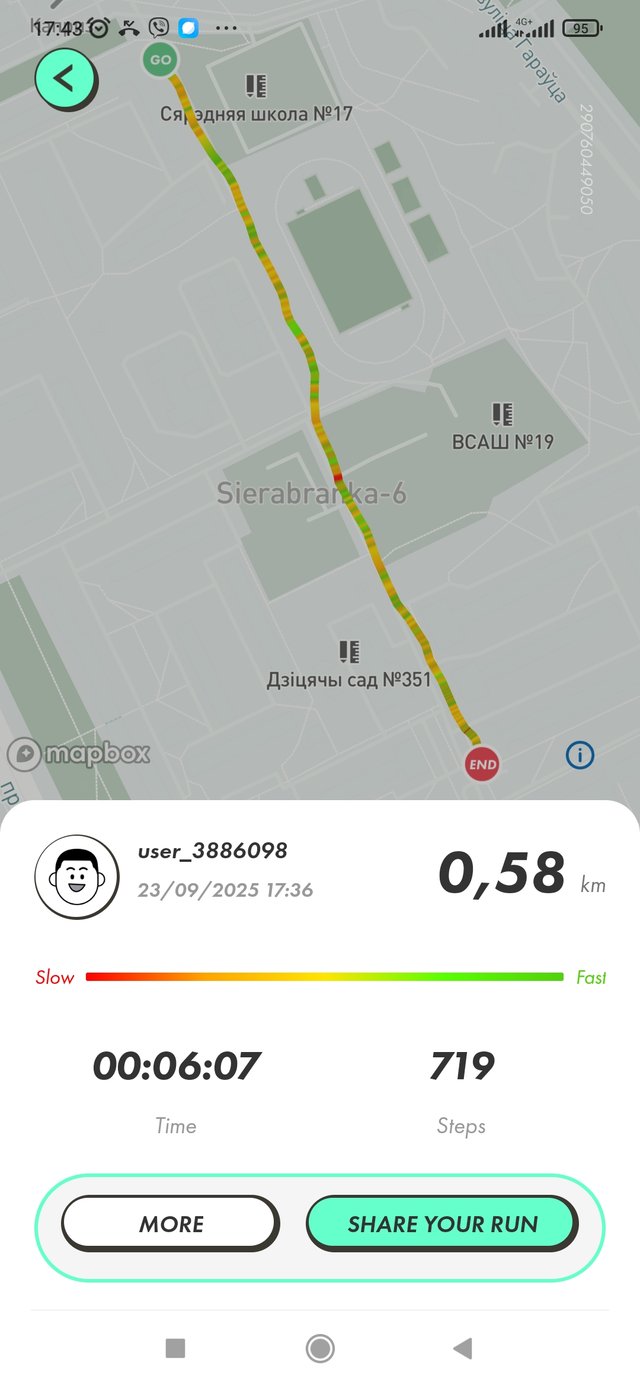Go back using the green arrow button

click(x=64, y=78)
